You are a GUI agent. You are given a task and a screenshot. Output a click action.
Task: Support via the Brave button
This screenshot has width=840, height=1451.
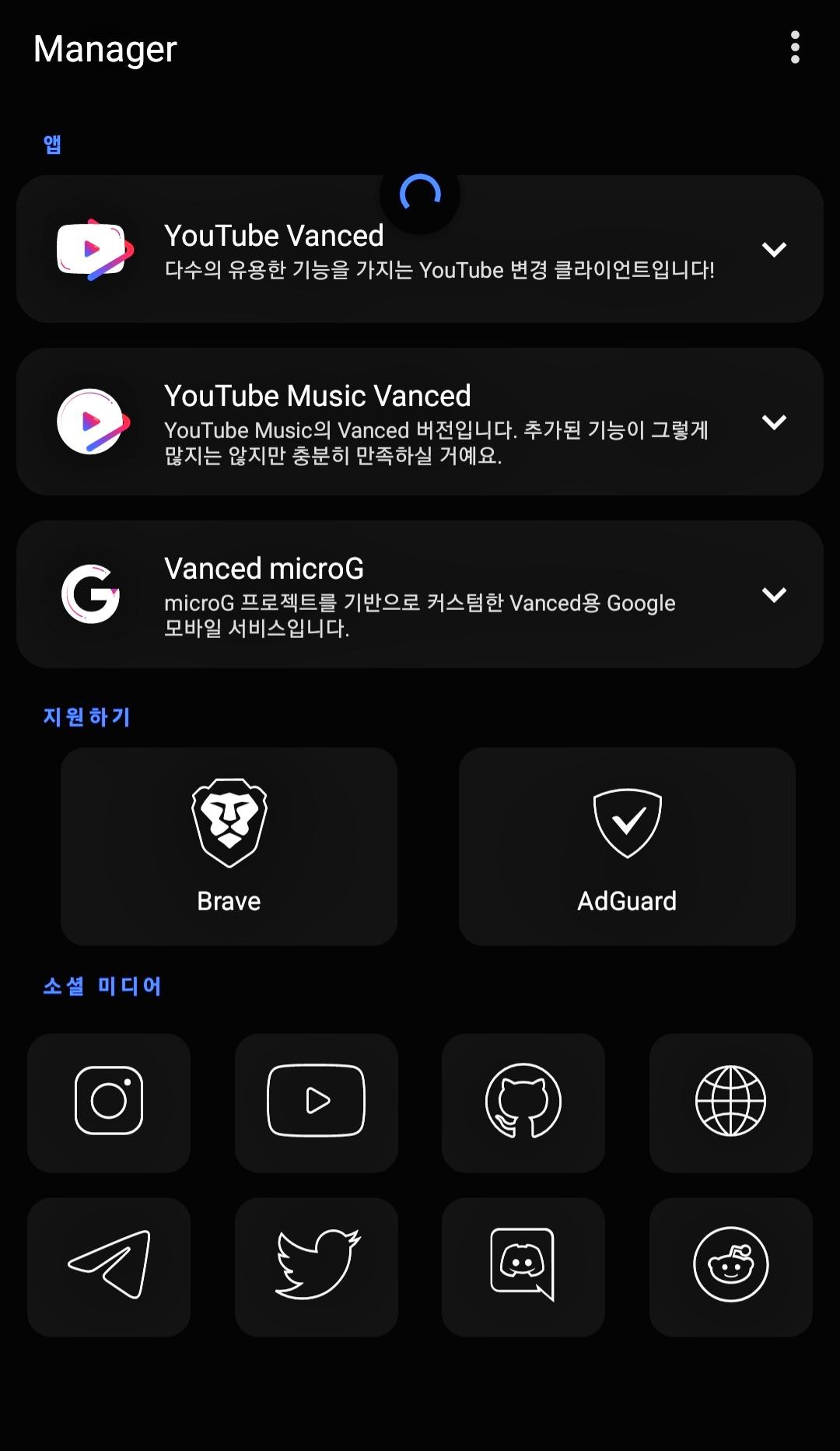pos(228,847)
